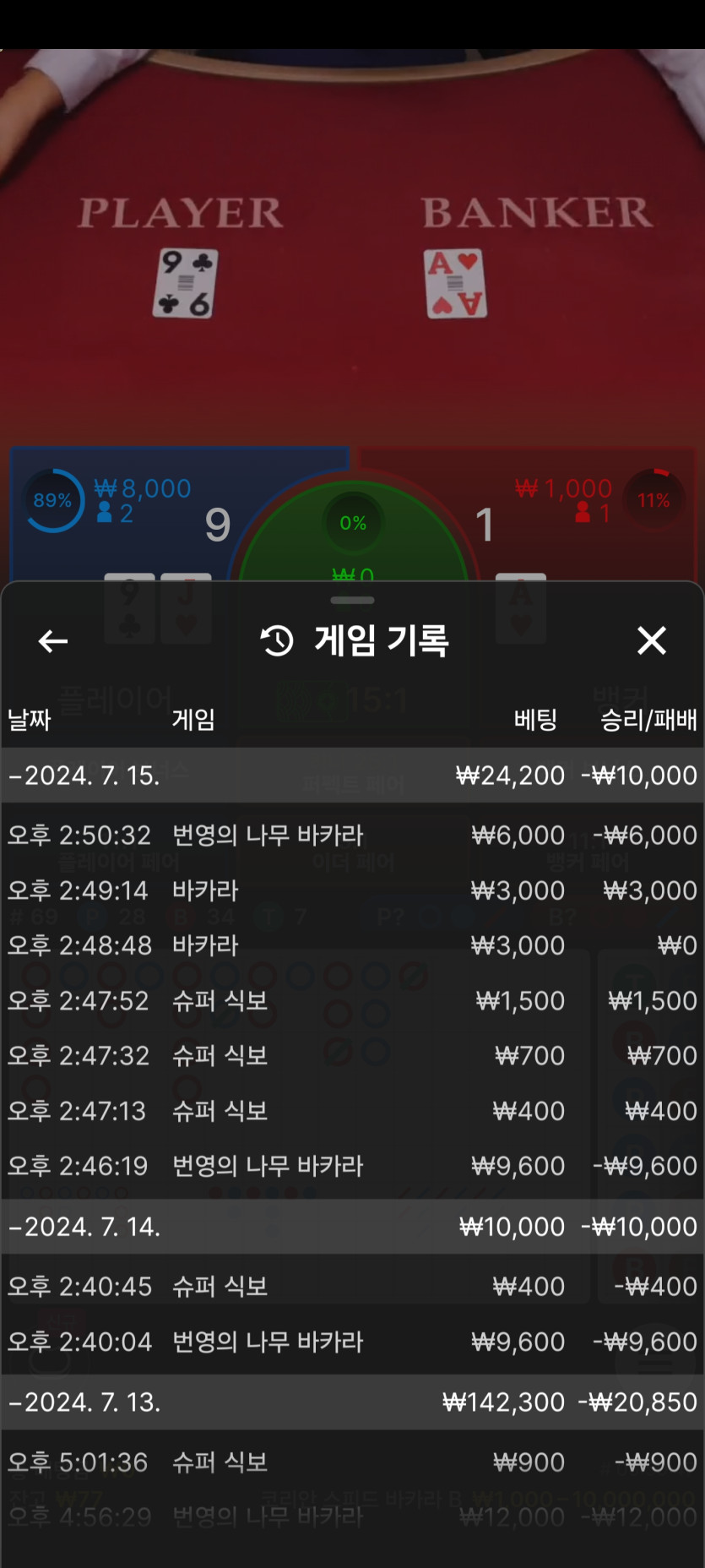705x1568 pixels.
Task: View the 오후 2:47:32 슈퍼 식보 record
Action: pyautogui.click(x=352, y=1055)
